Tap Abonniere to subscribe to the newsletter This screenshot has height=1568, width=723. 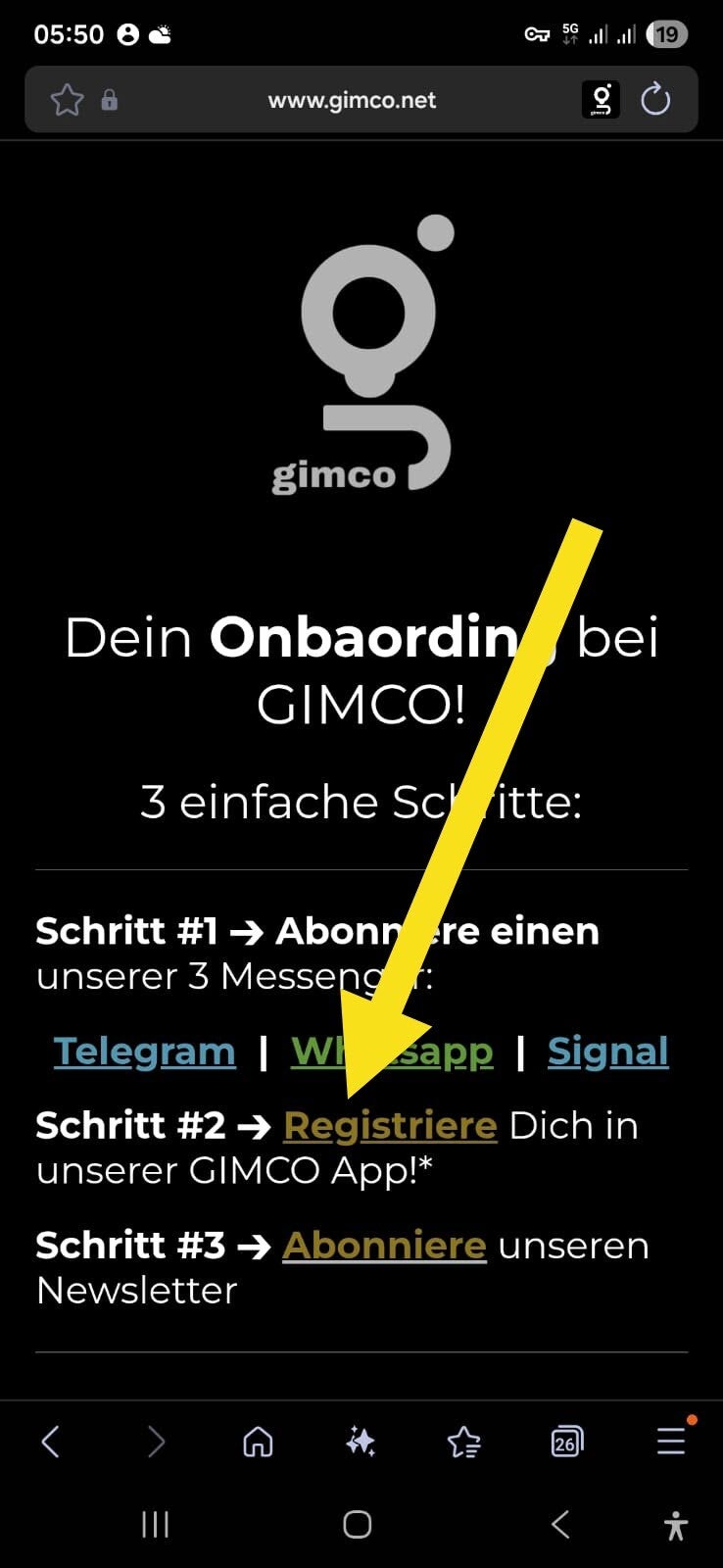point(384,1246)
